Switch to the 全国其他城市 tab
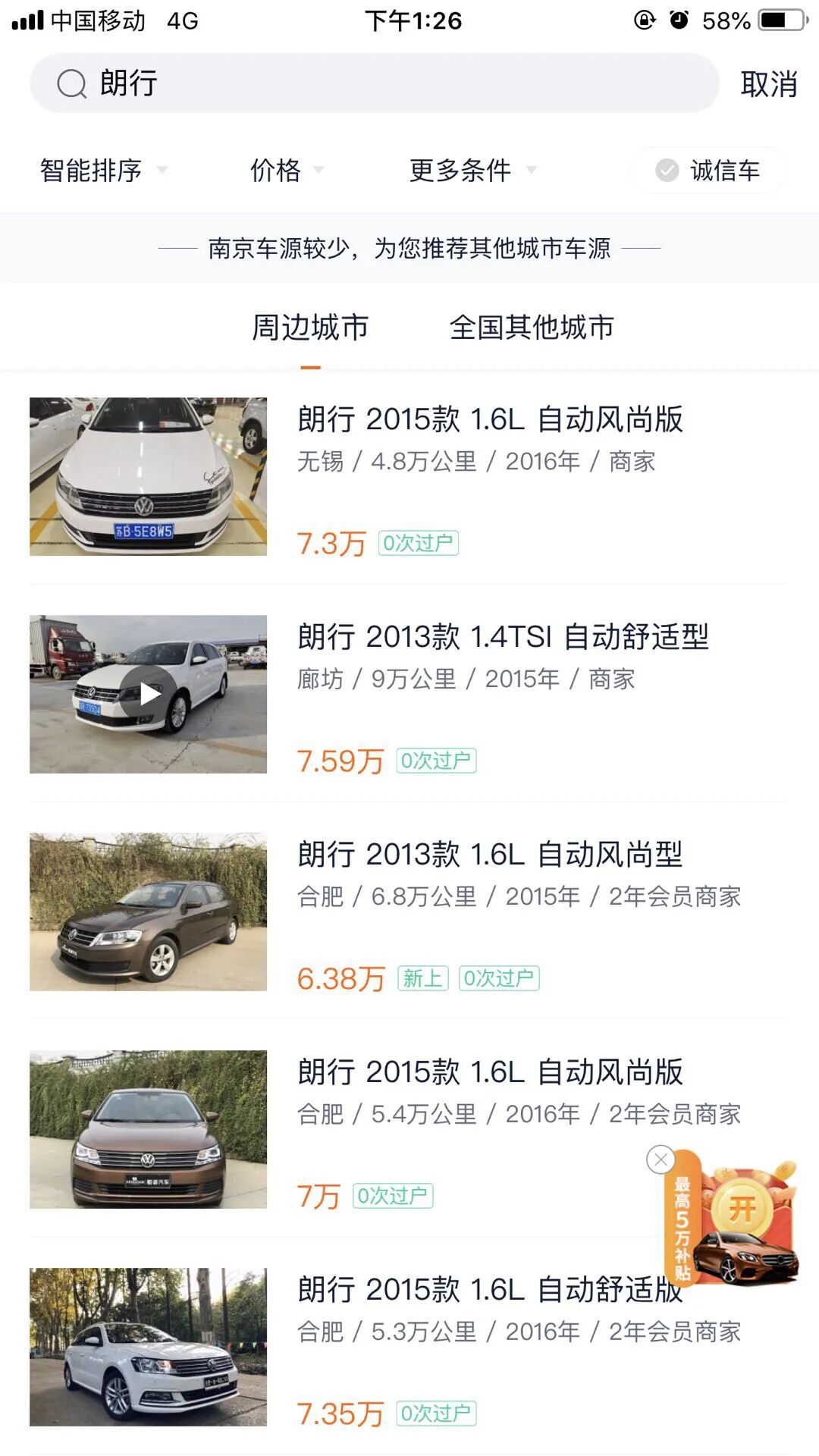 click(x=531, y=328)
